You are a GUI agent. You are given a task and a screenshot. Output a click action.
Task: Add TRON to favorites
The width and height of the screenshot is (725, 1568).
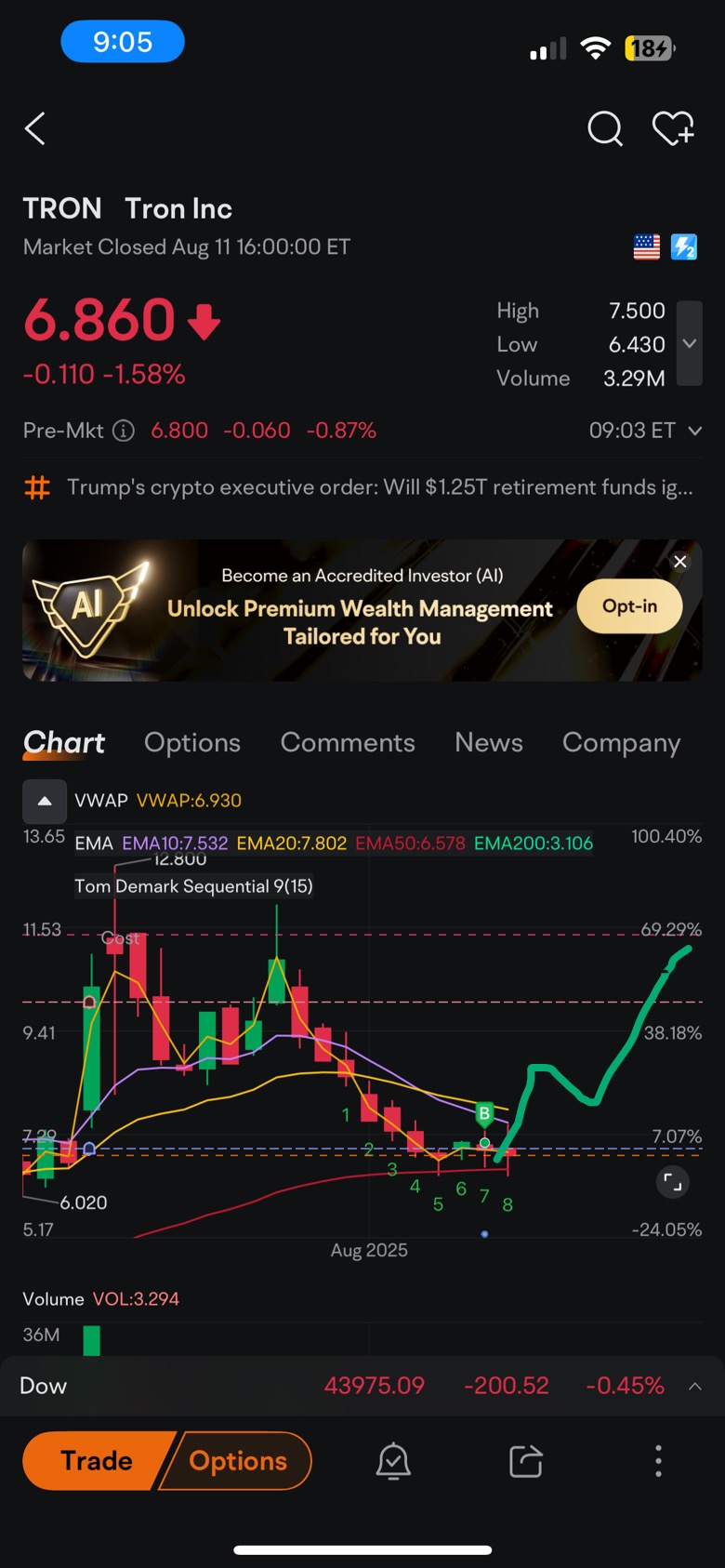tap(673, 129)
